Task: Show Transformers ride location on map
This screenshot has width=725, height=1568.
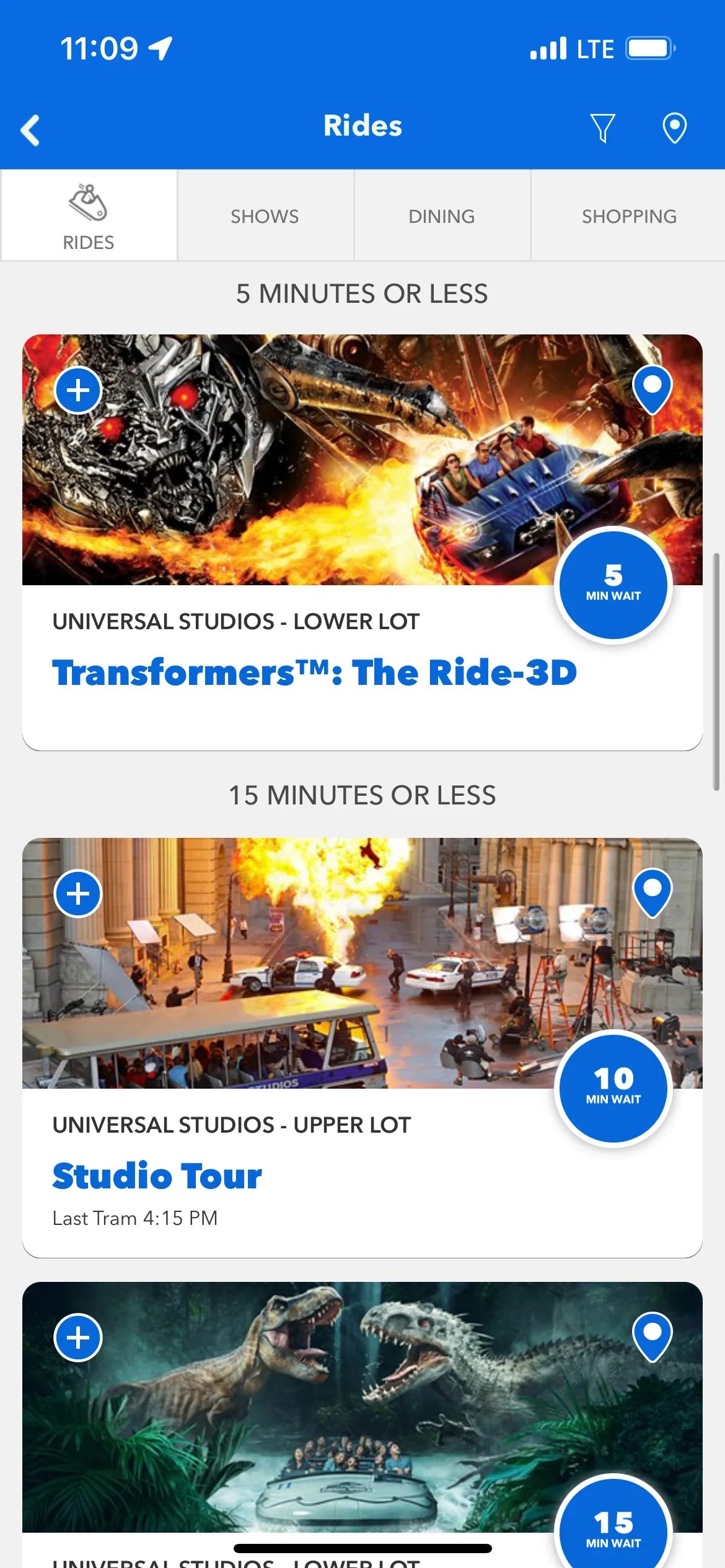Action: (652, 390)
